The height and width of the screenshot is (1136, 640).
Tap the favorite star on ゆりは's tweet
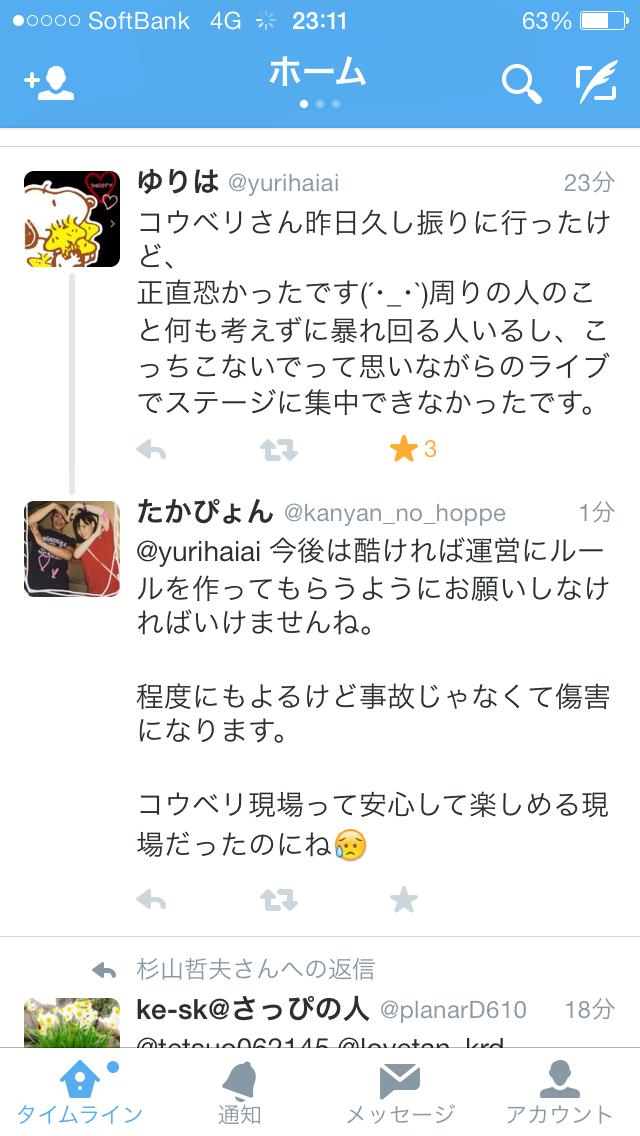[404, 450]
